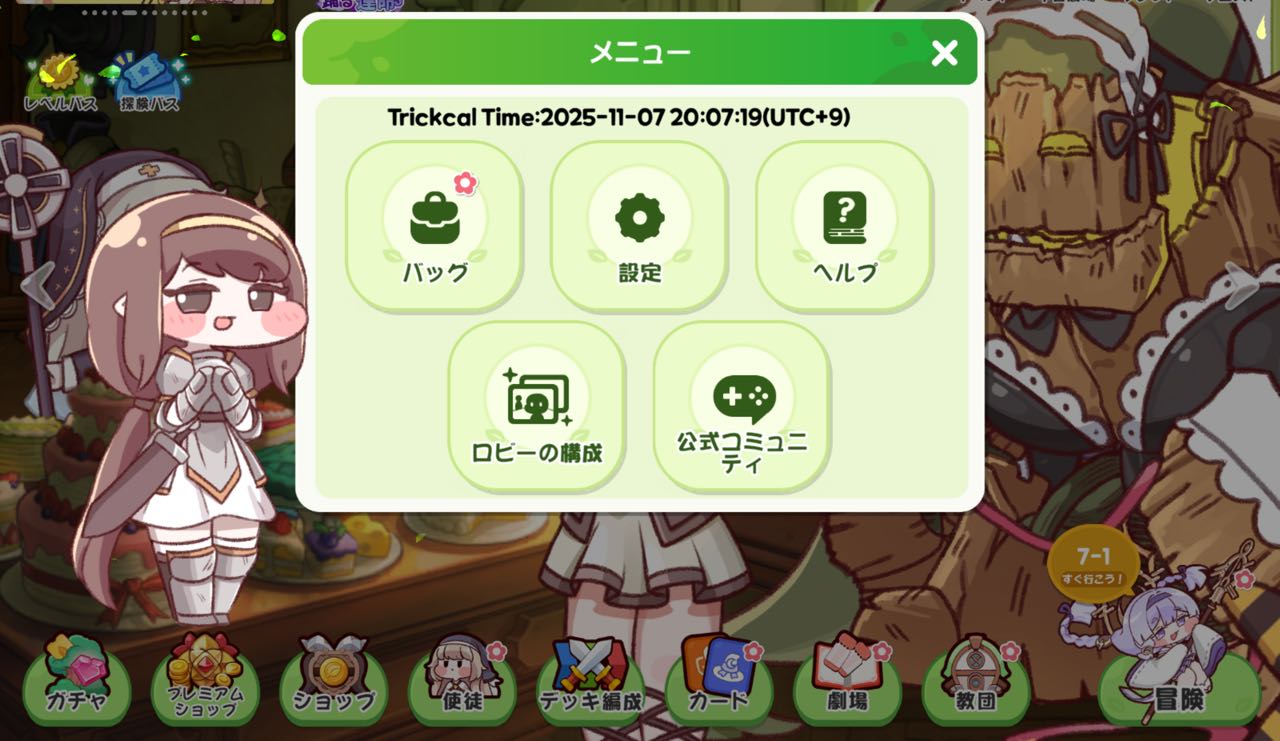Screen dimensions: 1280x741
Task: View the 使徒 characters
Action: click(x=462, y=683)
